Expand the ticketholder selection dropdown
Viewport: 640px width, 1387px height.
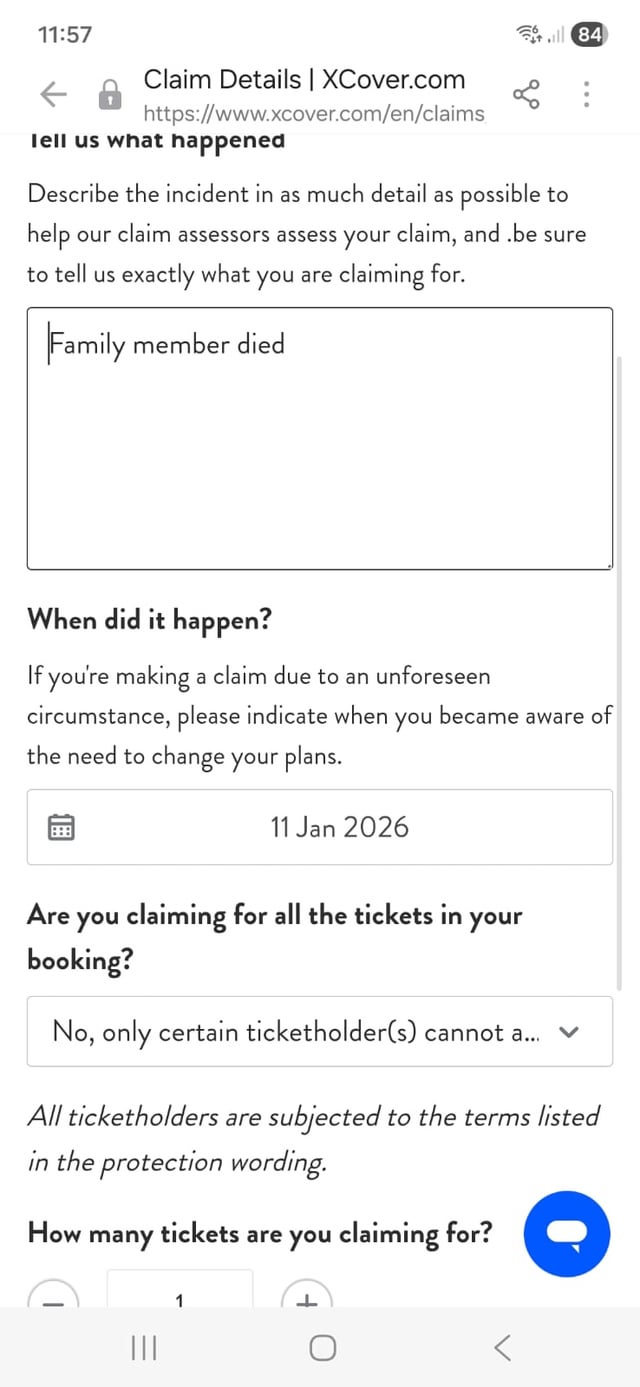click(x=319, y=1032)
